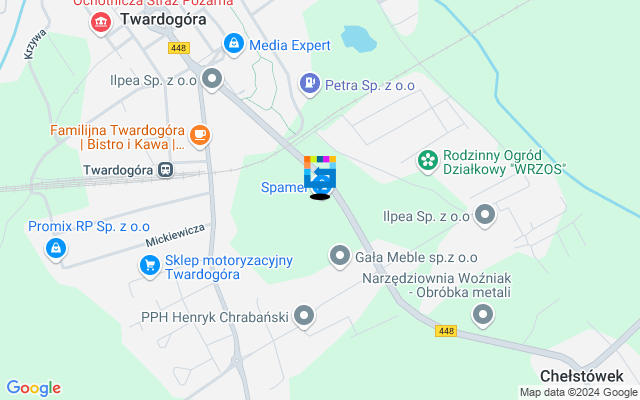Open the Petra Sp. z o.o fuel station marker
This screenshot has height=400, width=640.
tap(310, 84)
